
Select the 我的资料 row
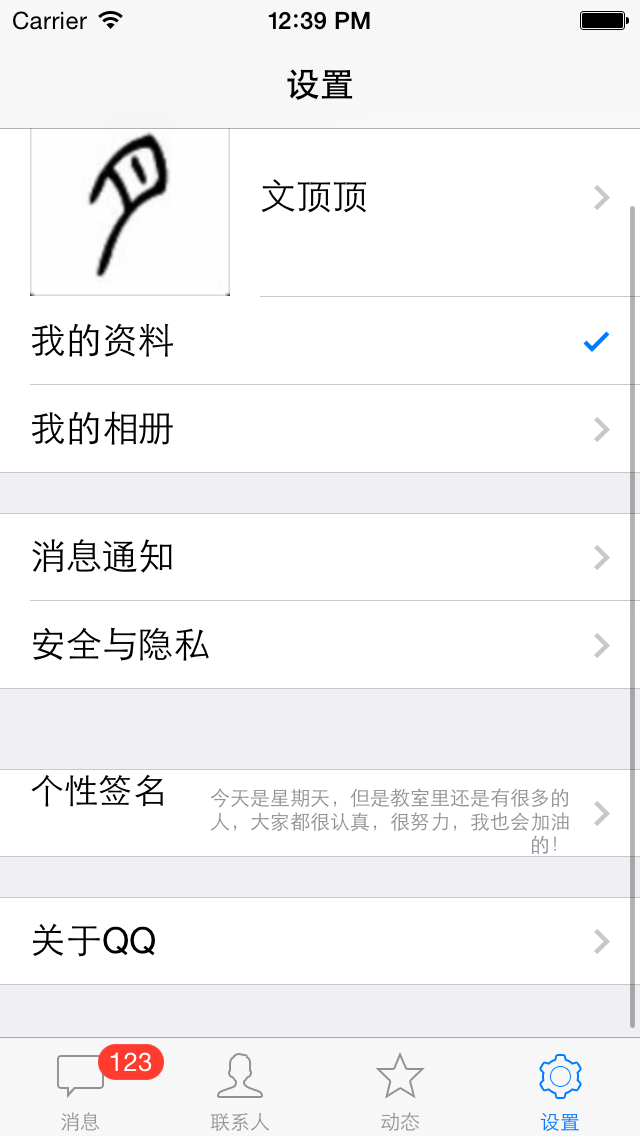pyautogui.click(x=320, y=342)
